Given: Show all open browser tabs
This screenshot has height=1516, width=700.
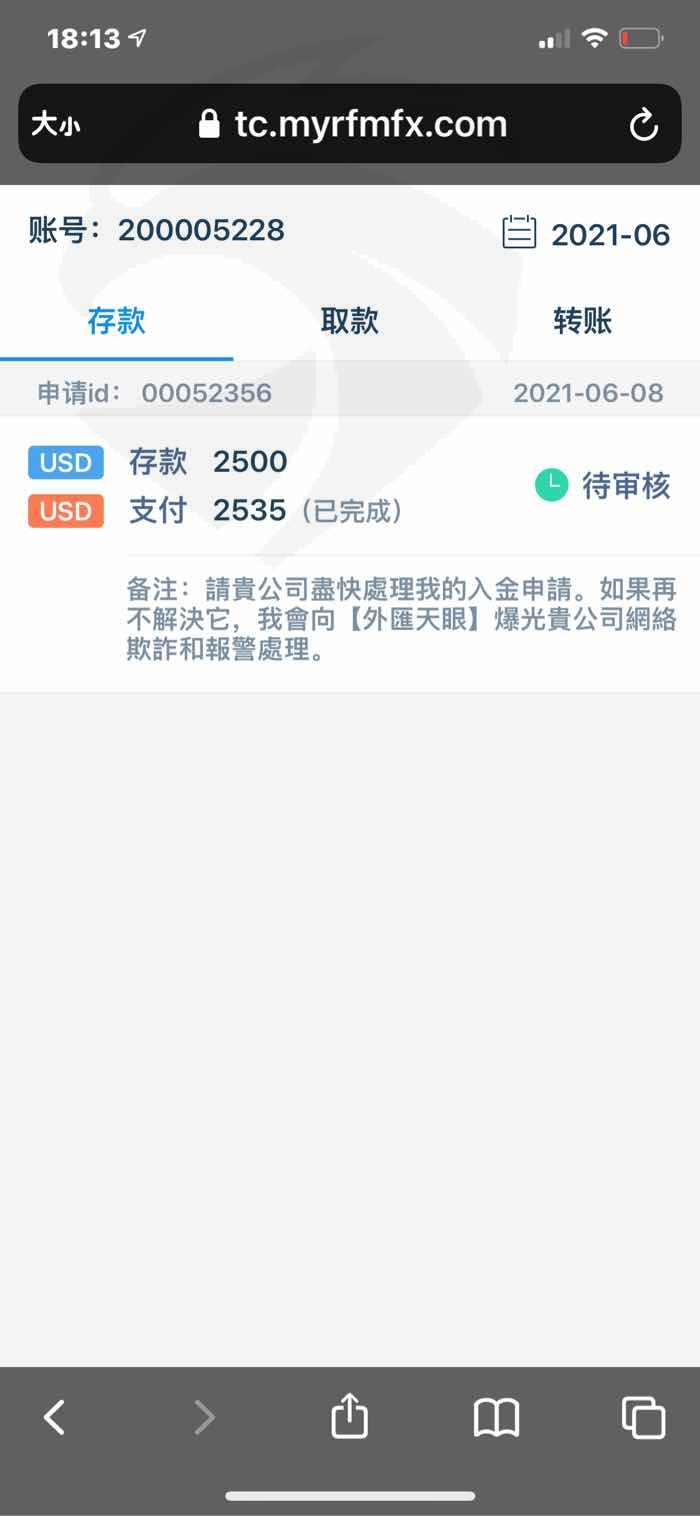Looking at the screenshot, I should coord(643,1417).
